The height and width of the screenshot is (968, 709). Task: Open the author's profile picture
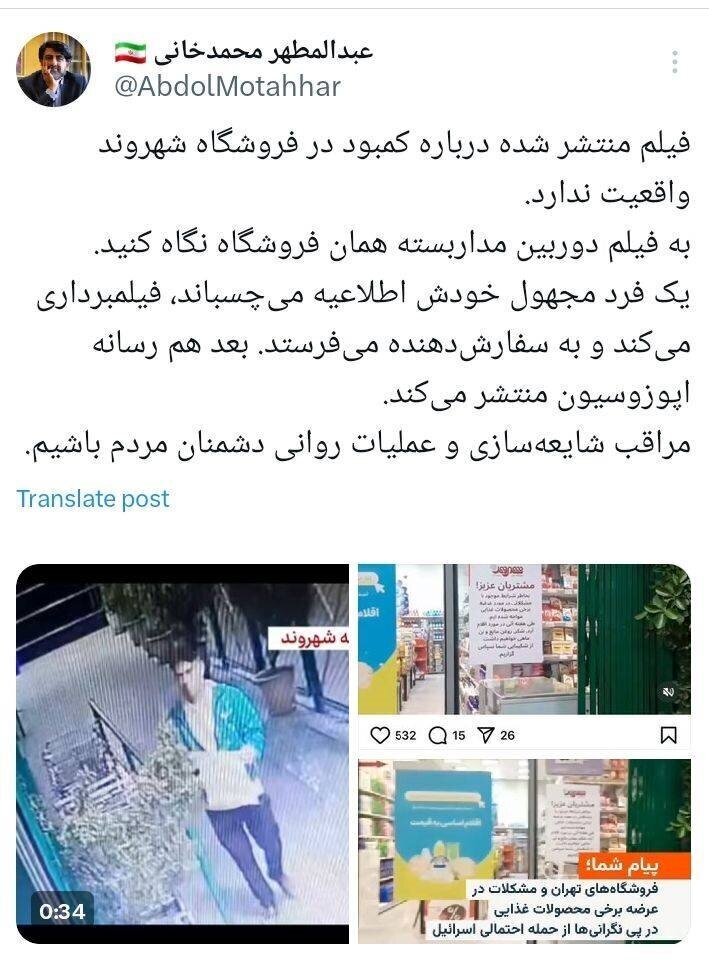pyautogui.click(x=53, y=69)
